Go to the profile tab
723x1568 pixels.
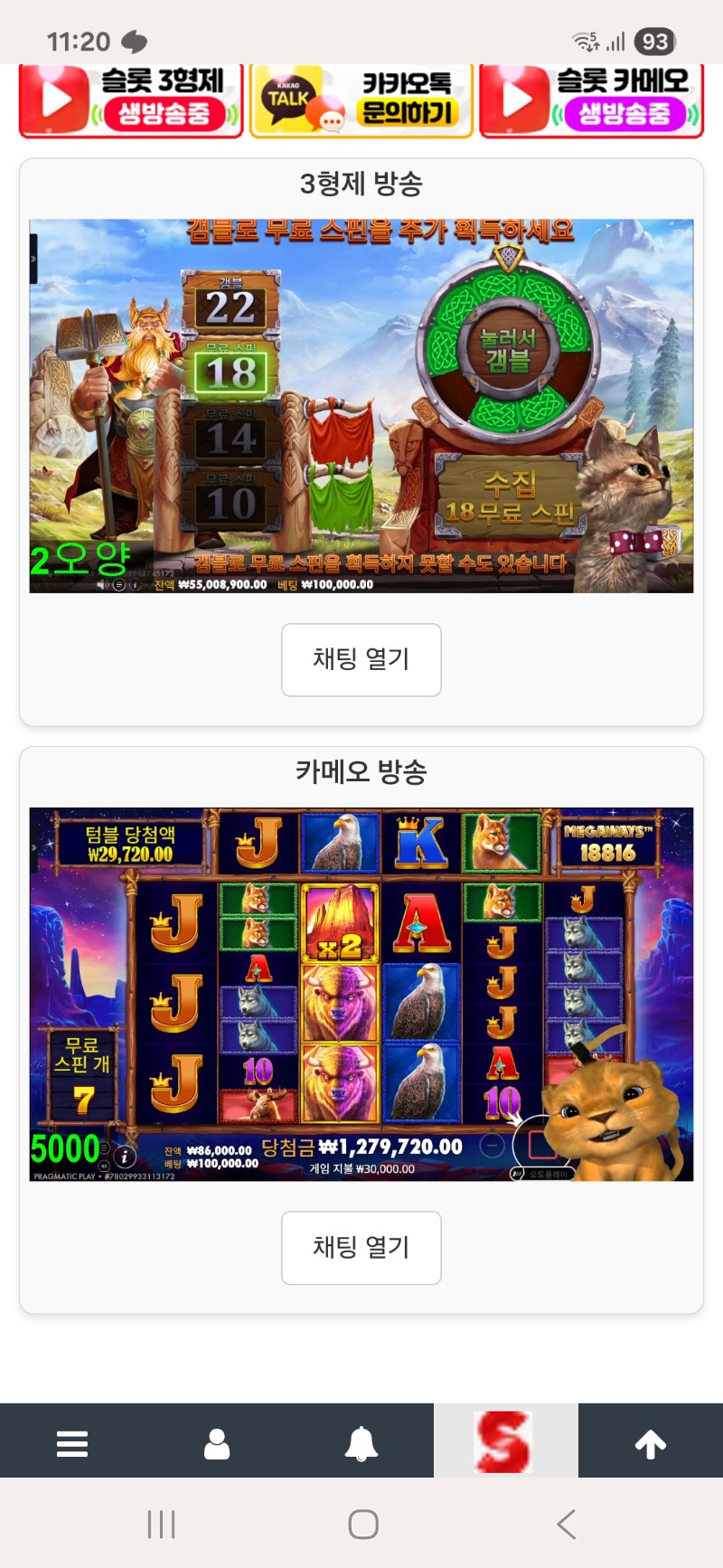[x=217, y=1444]
